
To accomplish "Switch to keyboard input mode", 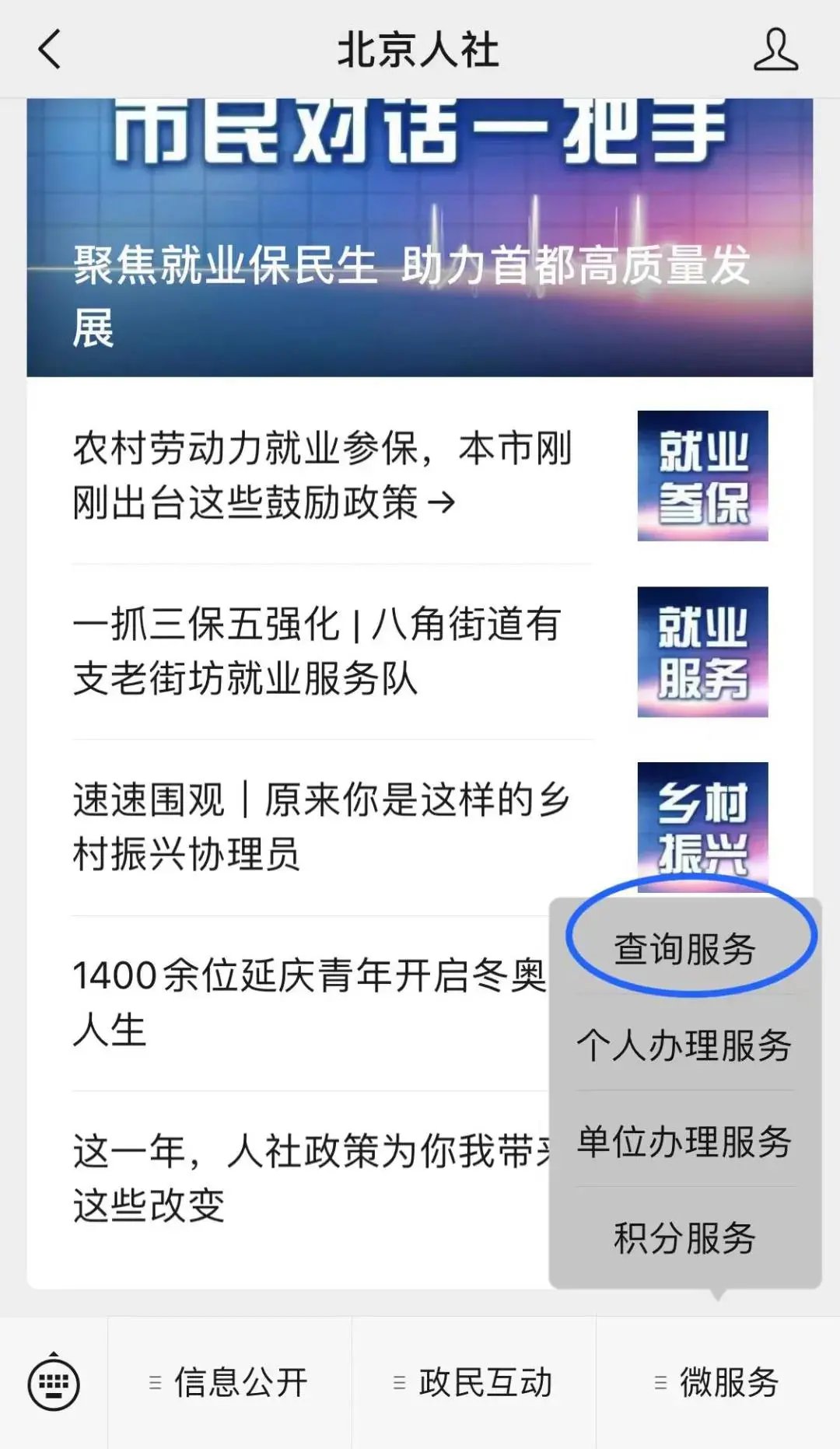I will tap(54, 1383).
